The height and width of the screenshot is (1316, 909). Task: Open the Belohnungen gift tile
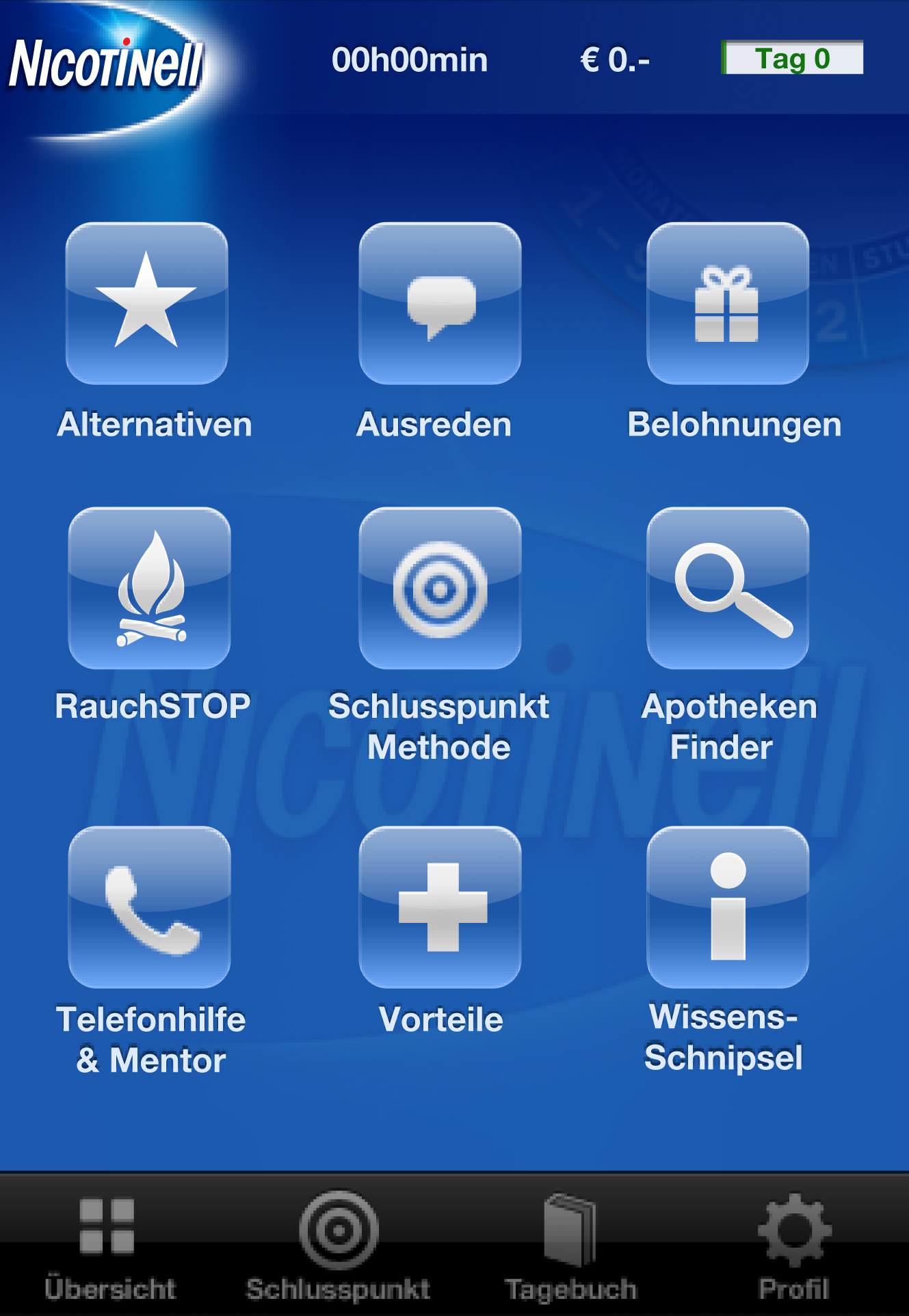[x=728, y=303]
